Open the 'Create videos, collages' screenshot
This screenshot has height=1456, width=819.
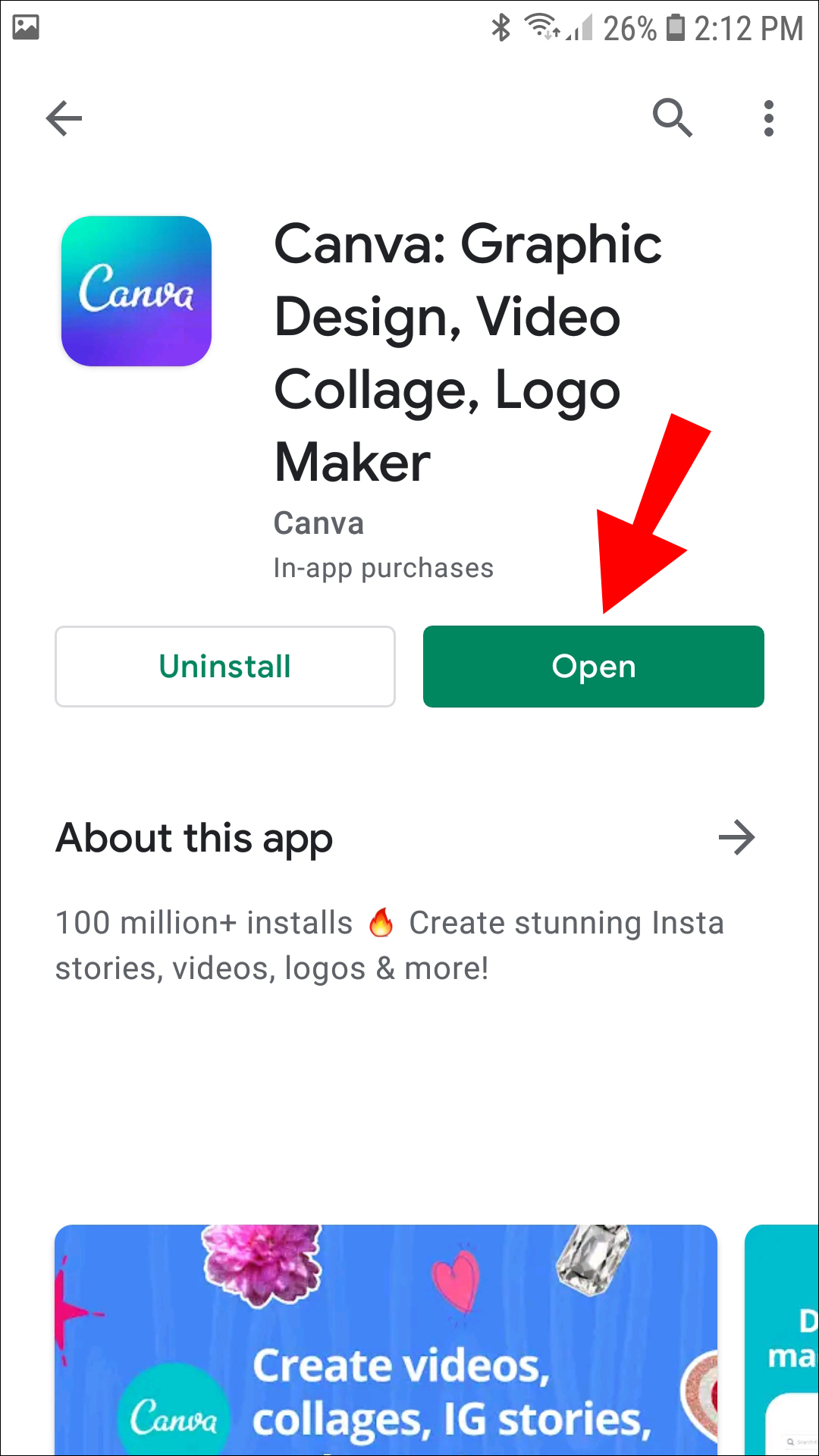tap(385, 1339)
